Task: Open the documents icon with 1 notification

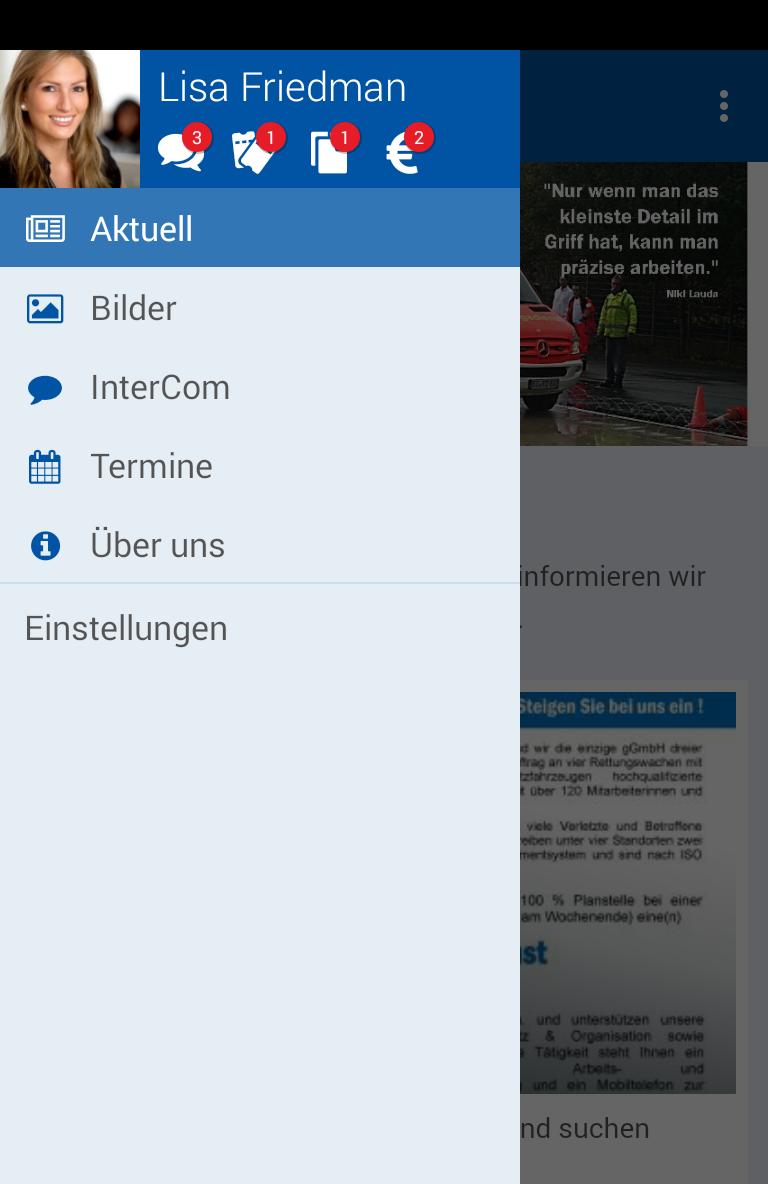Action: [331, 152]
